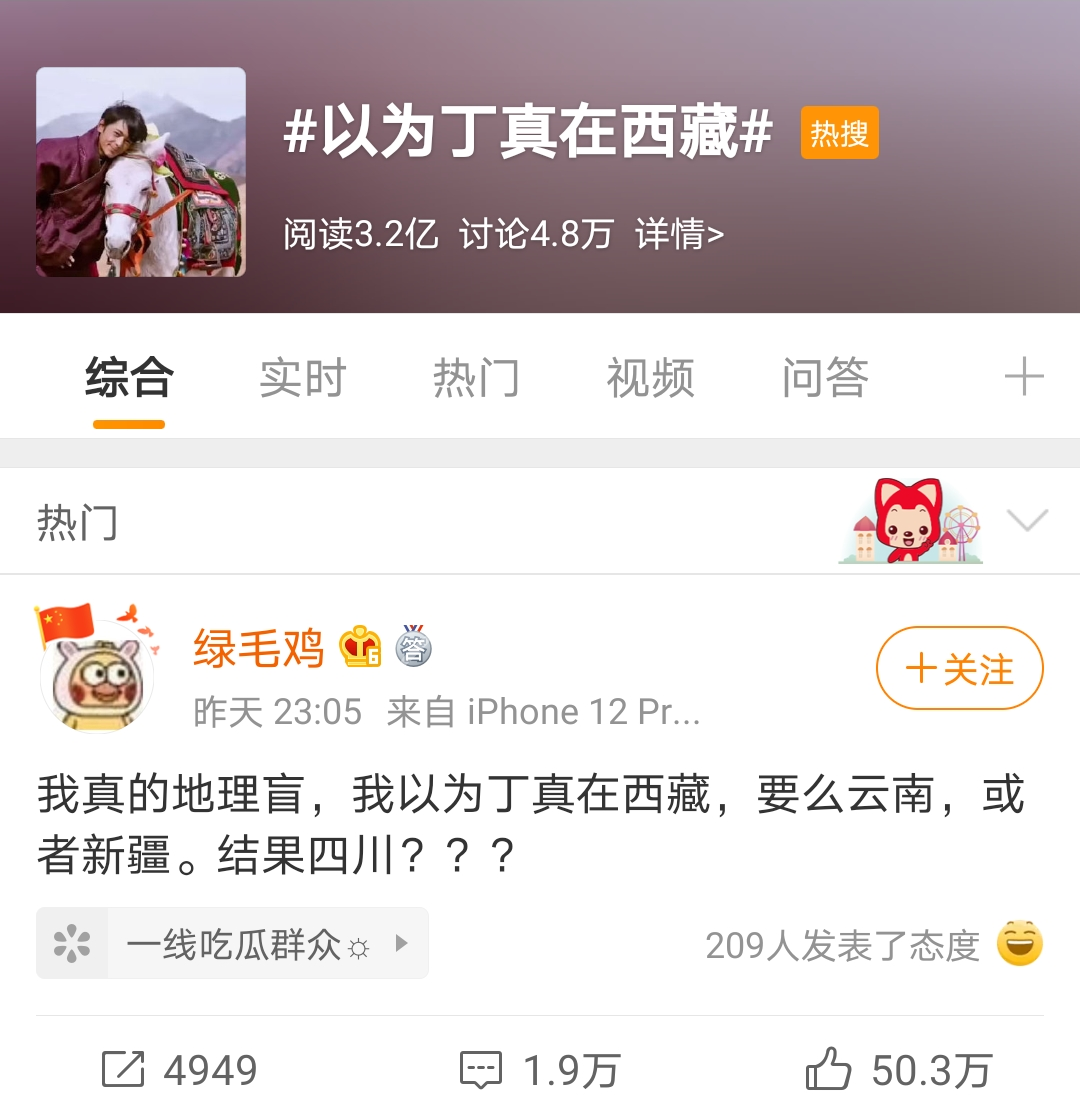Tap the 绿毛鸡 username

coord(258,649)
